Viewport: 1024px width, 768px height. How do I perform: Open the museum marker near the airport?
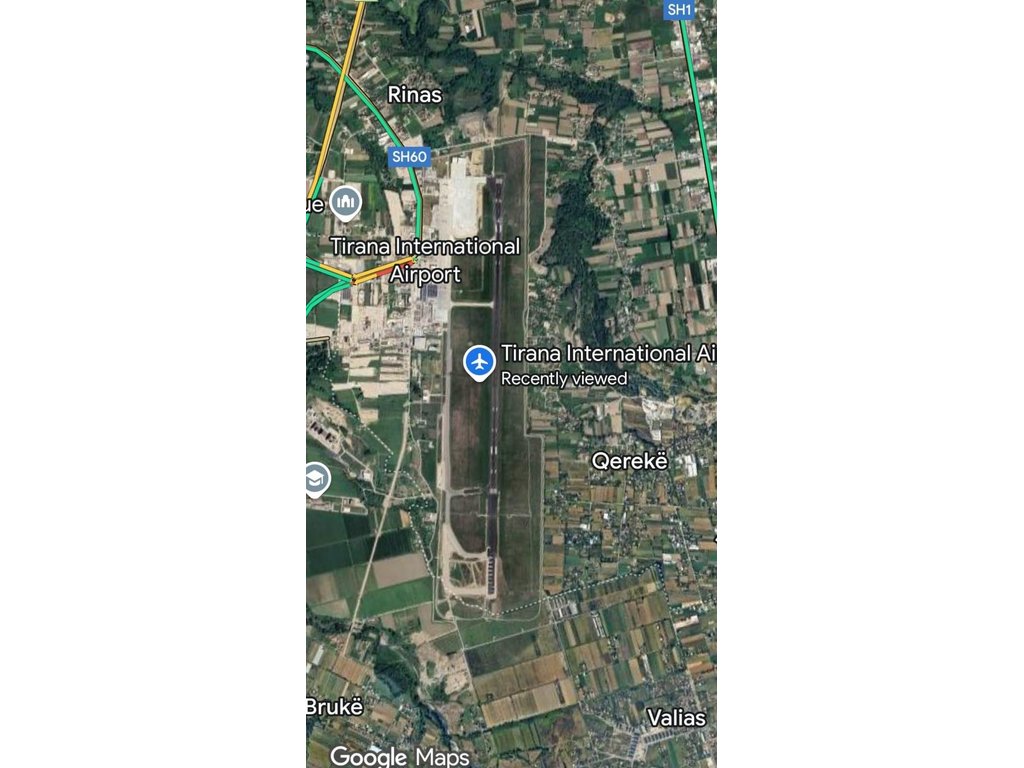(346, 202)
